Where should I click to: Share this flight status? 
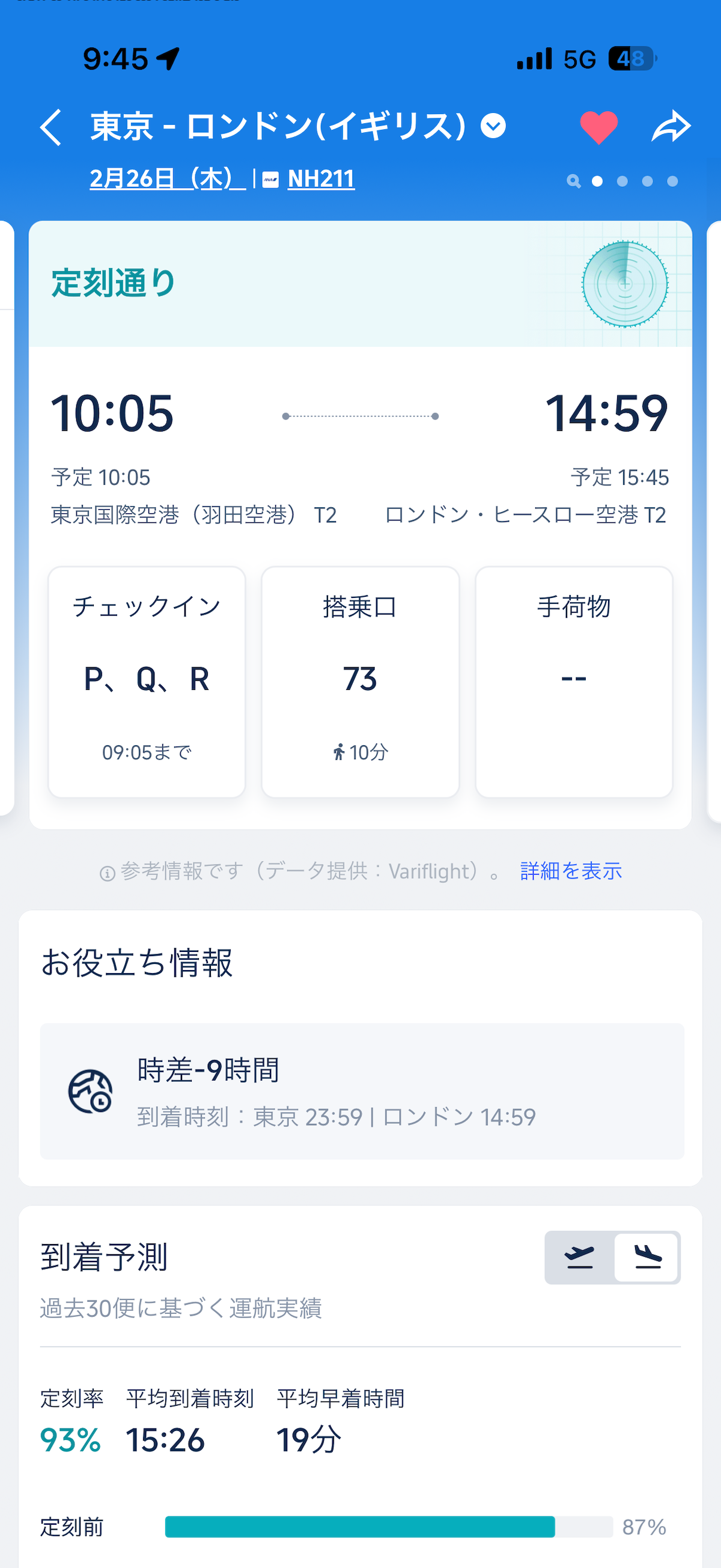click(671, 127)
